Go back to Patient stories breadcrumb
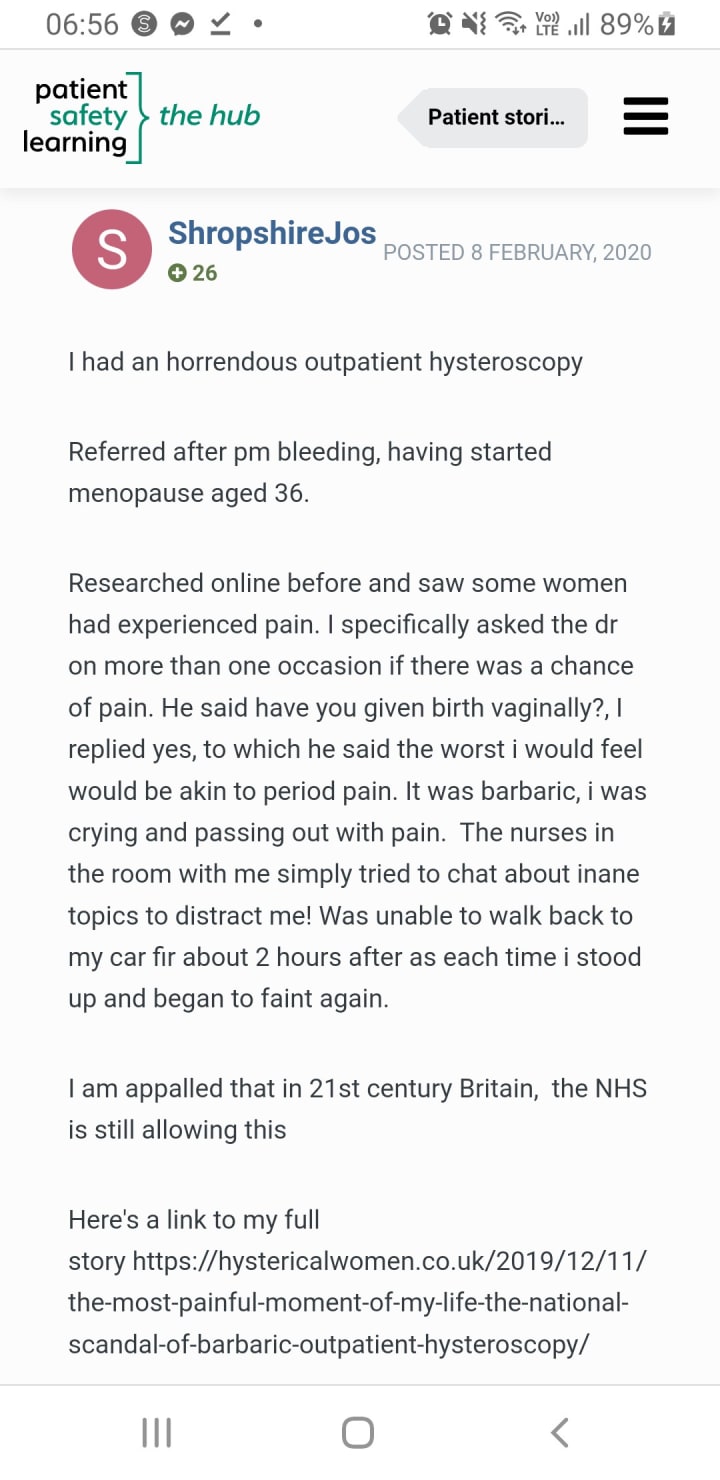 point(495,118)
